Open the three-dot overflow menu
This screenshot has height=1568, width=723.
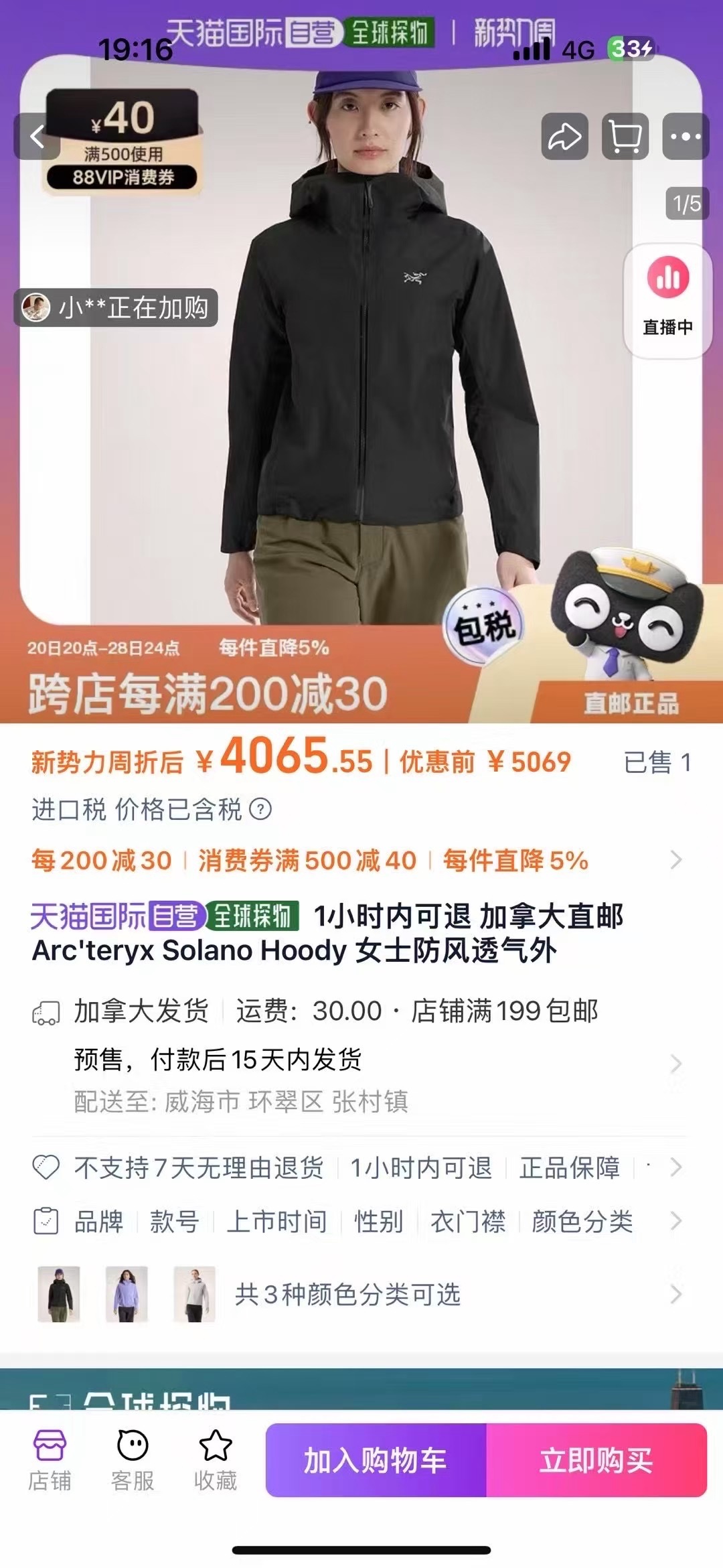686,137
